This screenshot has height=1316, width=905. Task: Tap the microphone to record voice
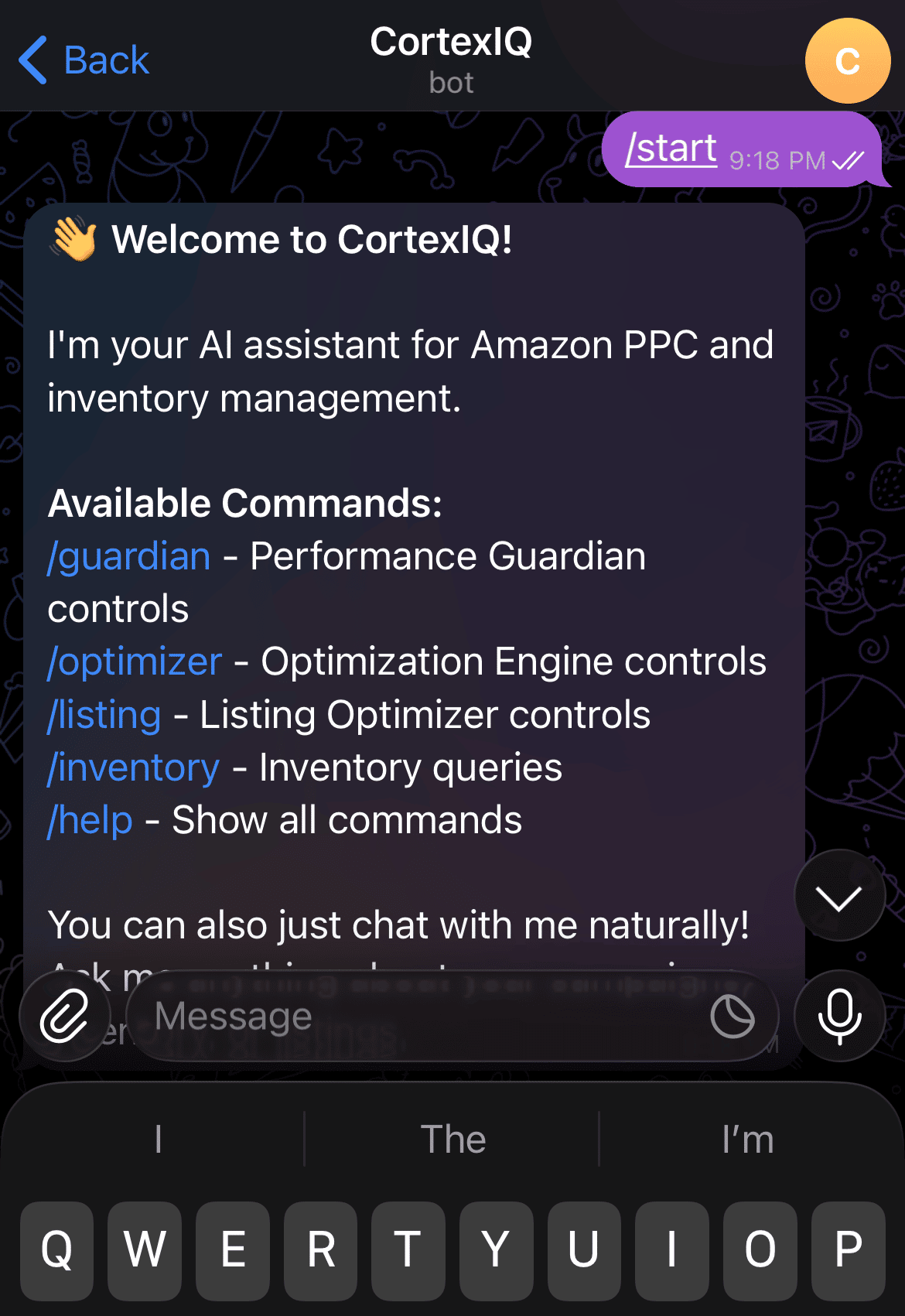(x=839, y=1016)
